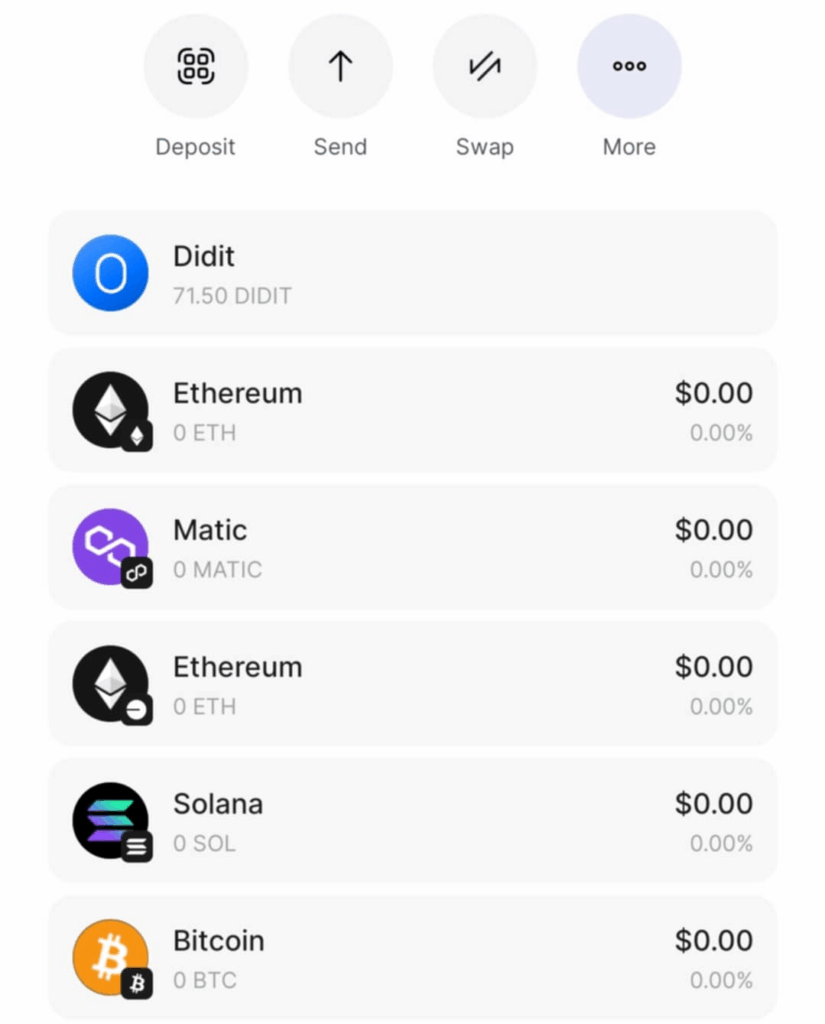Tap the Send arrow button
Viewport: 825px width, 1024px height.
[340, 67]
